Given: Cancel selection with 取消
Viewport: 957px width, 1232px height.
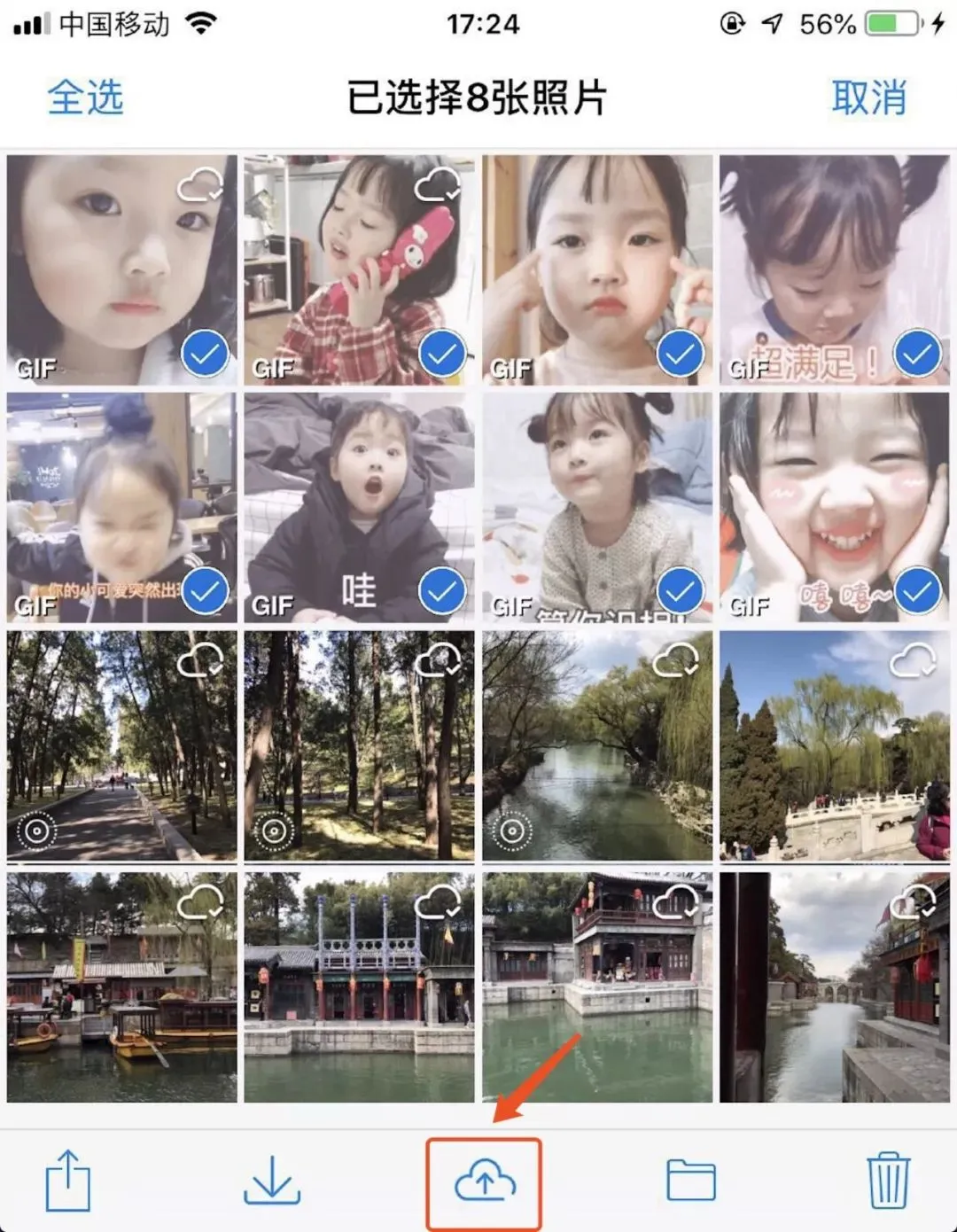Looking at the screenshot, I should [x=868, y=97].
